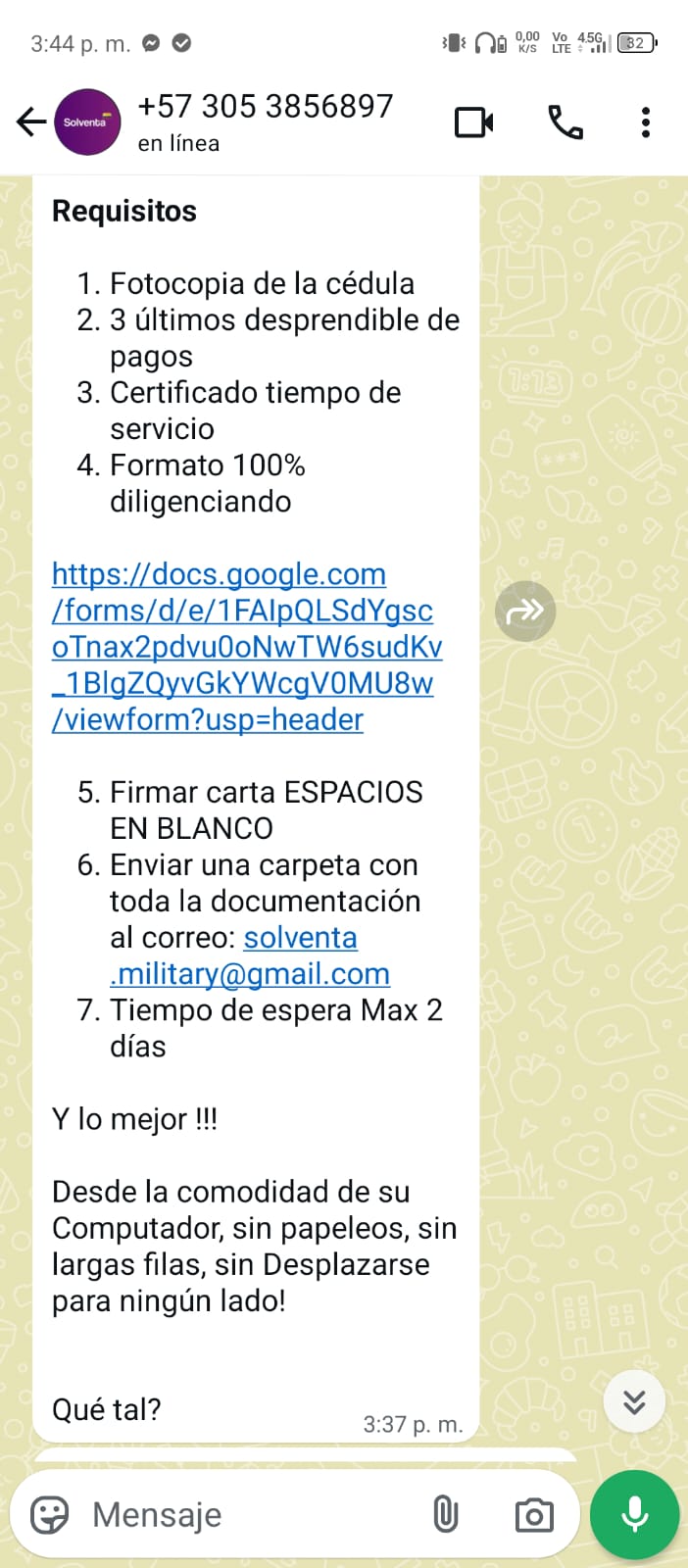This screenshot has height=1568, width=688.
Task: Open the Google Forms link
Action: tap(246, 647)
